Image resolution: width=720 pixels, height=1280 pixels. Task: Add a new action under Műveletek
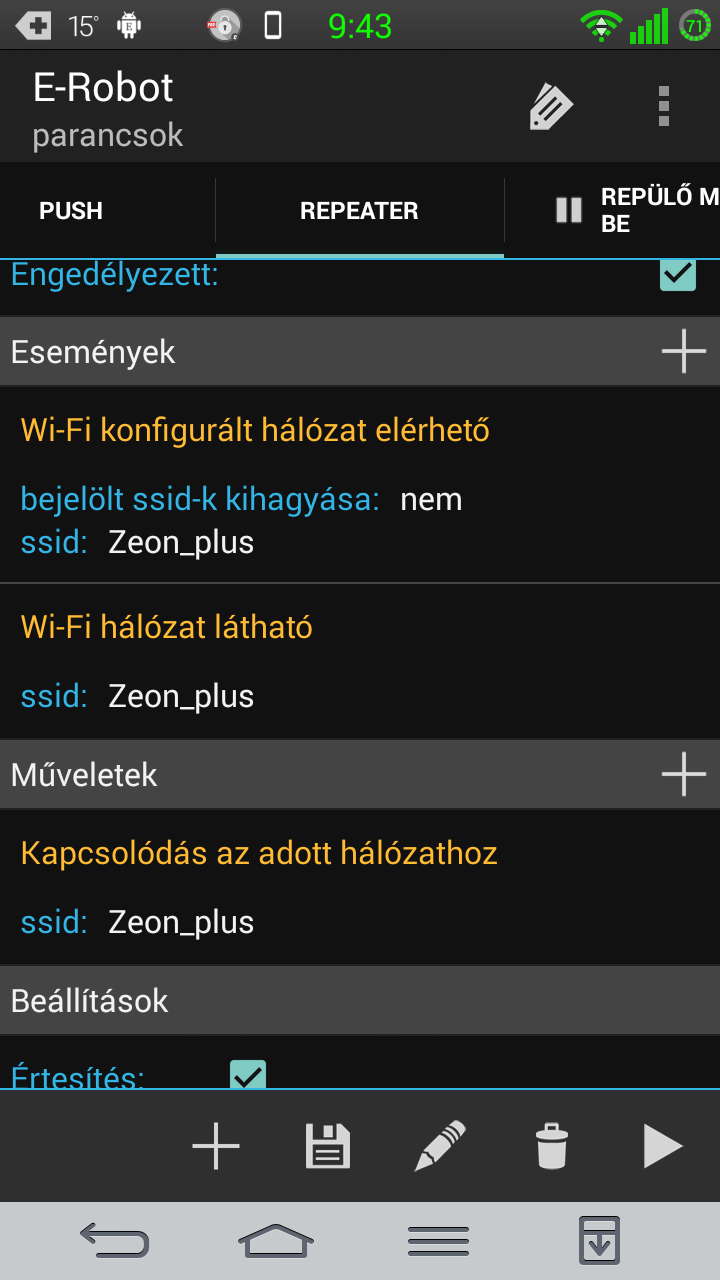pyautogui.click(x=684, y=775)
